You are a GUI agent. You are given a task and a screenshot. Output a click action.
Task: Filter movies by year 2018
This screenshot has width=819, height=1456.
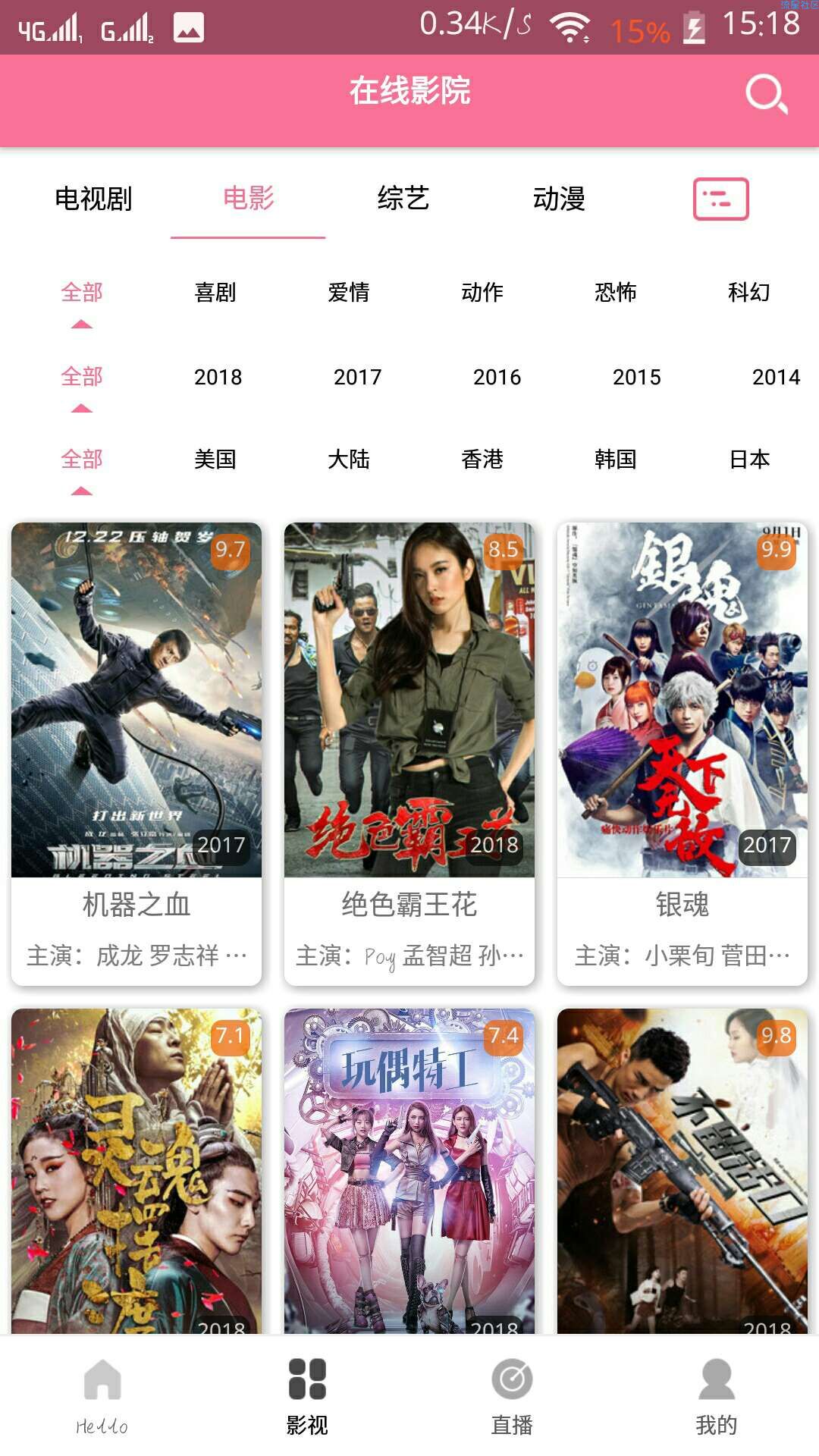click(218, 377)
